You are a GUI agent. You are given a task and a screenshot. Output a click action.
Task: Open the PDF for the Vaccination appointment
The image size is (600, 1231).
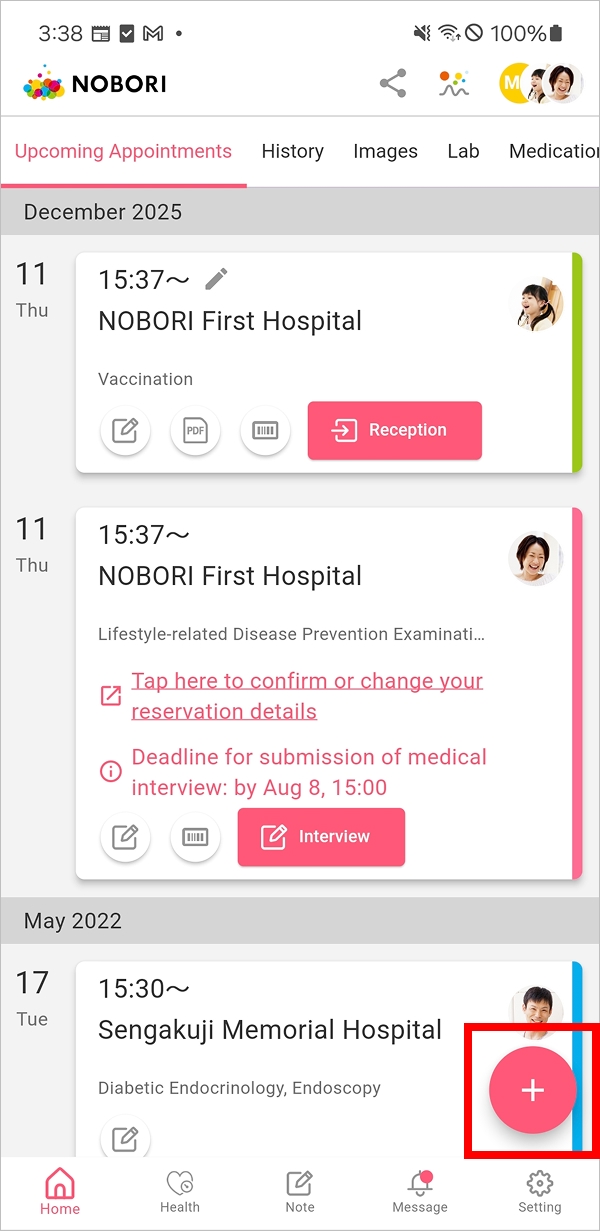pos(195,431)
